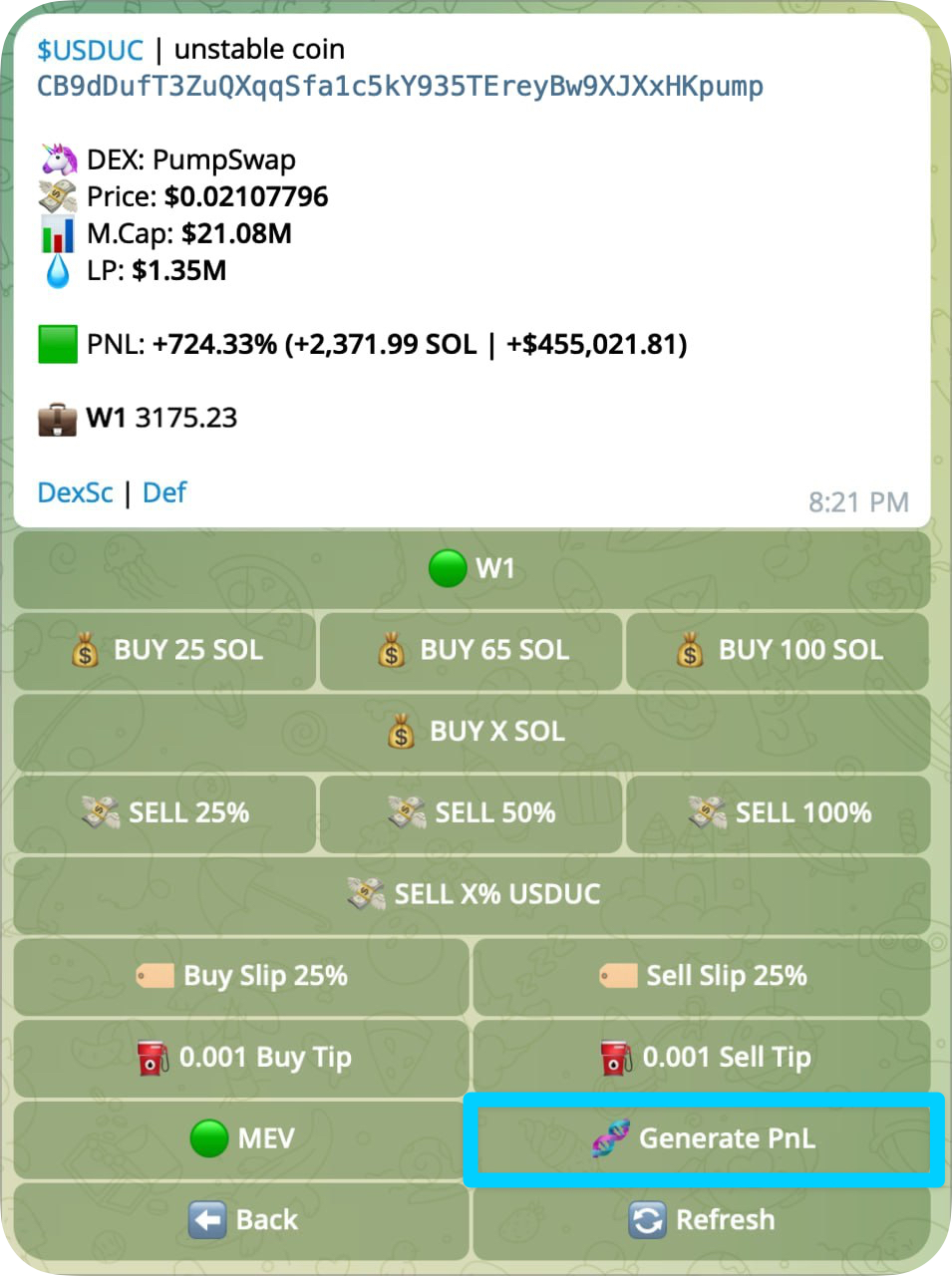Sell 100% of the holdings

778,813
